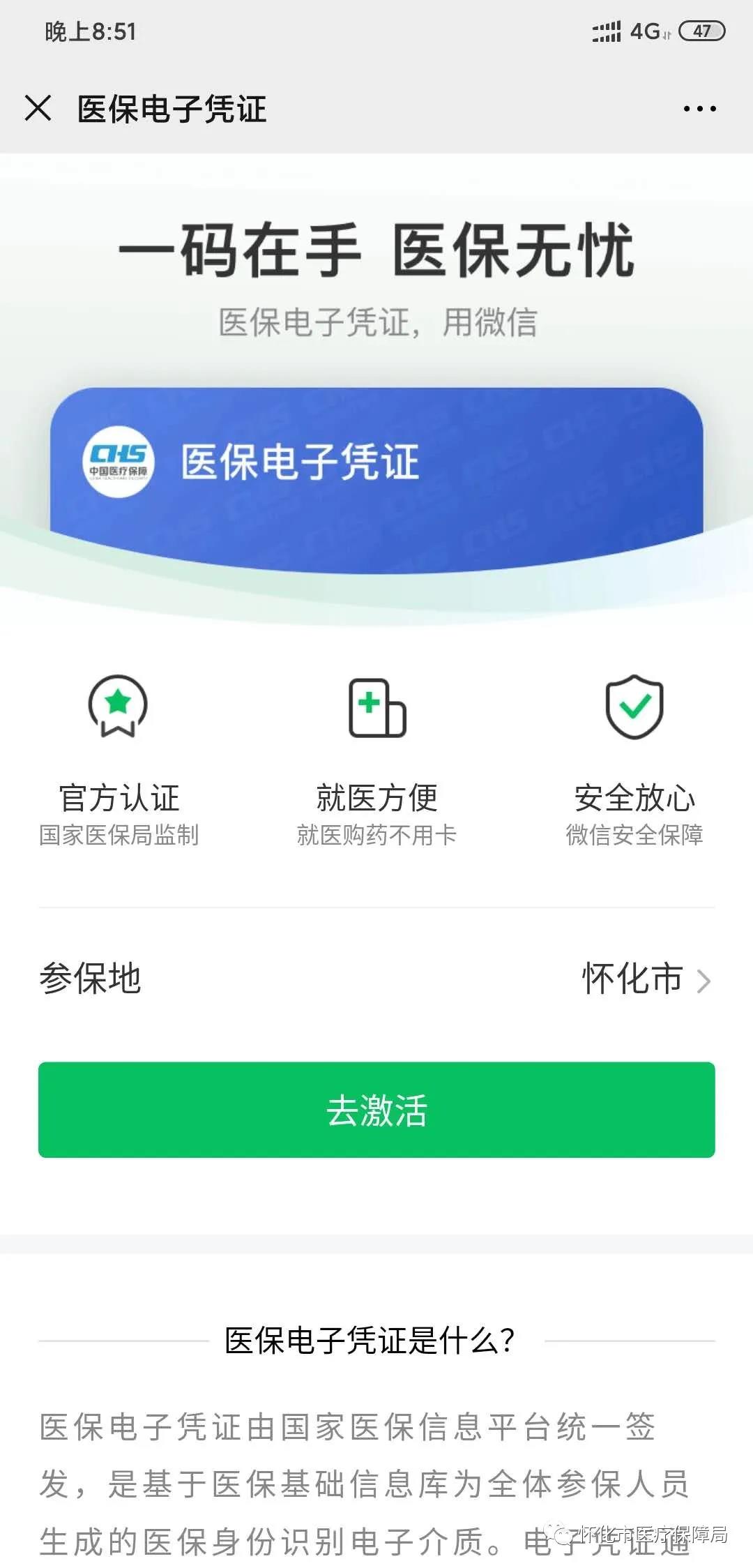Viewport: 753px width, 1568px height.
Task: Open the three-dot overflow menu
Action: 699,109
